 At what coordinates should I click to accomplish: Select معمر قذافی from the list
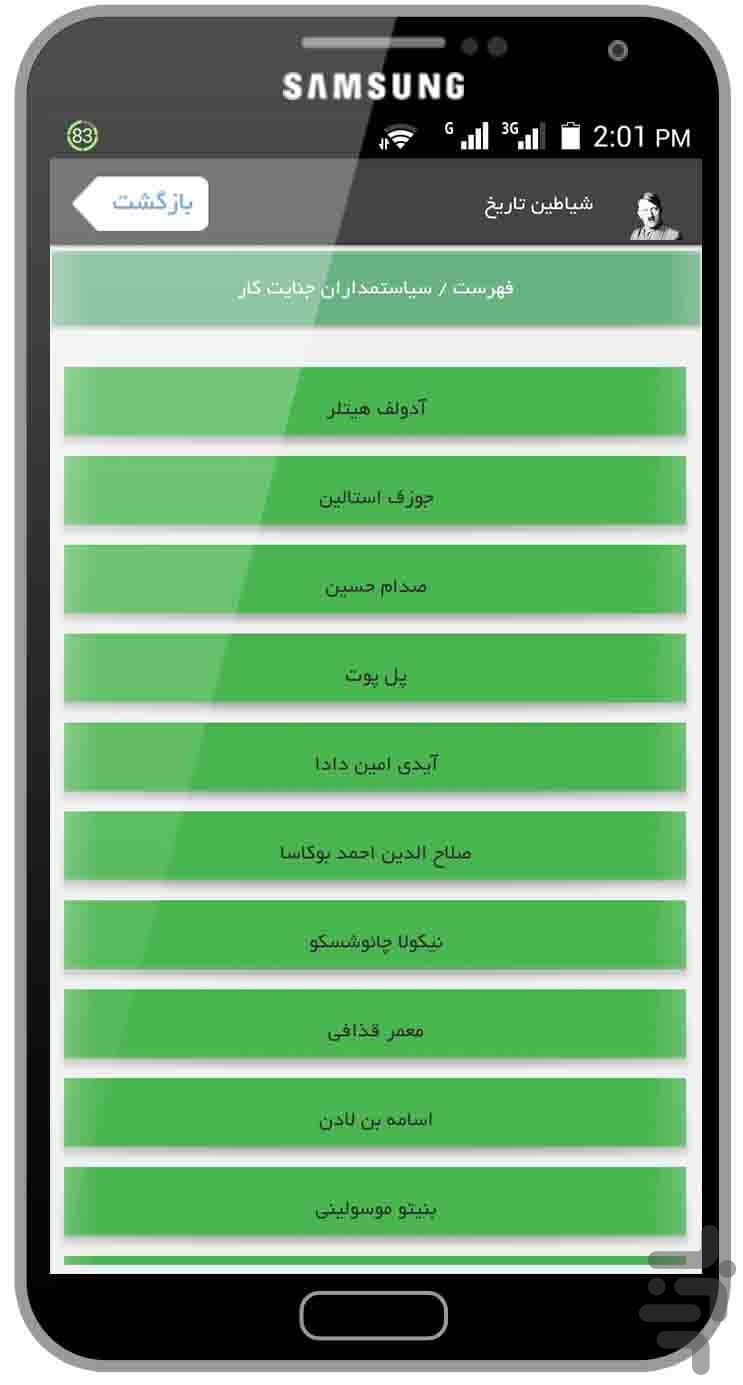375,1025
